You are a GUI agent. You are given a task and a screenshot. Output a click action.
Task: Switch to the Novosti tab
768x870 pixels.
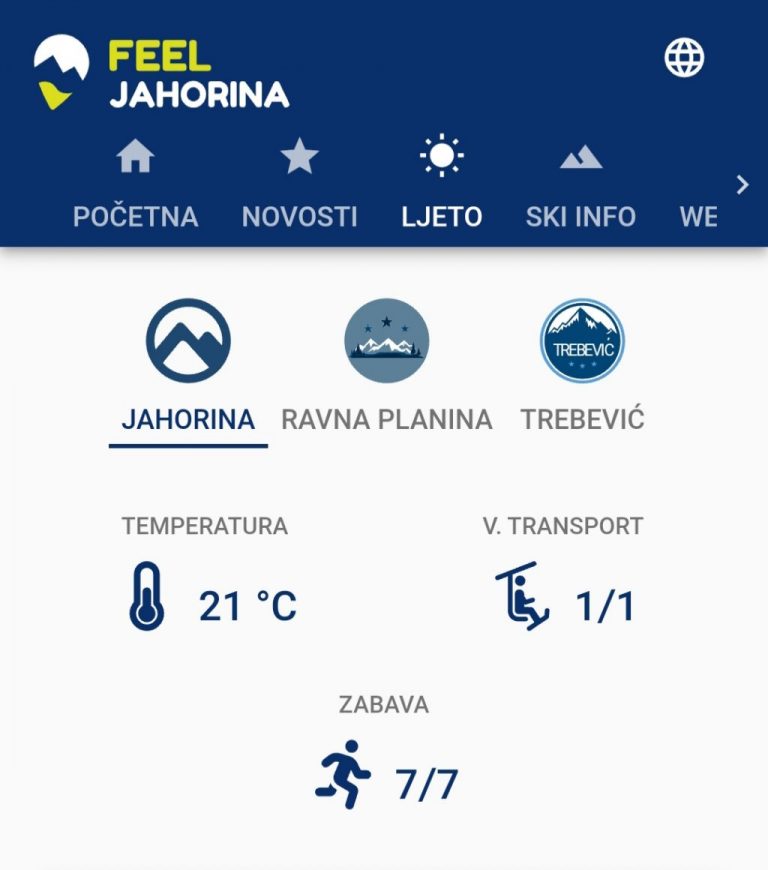coord(299,185)
